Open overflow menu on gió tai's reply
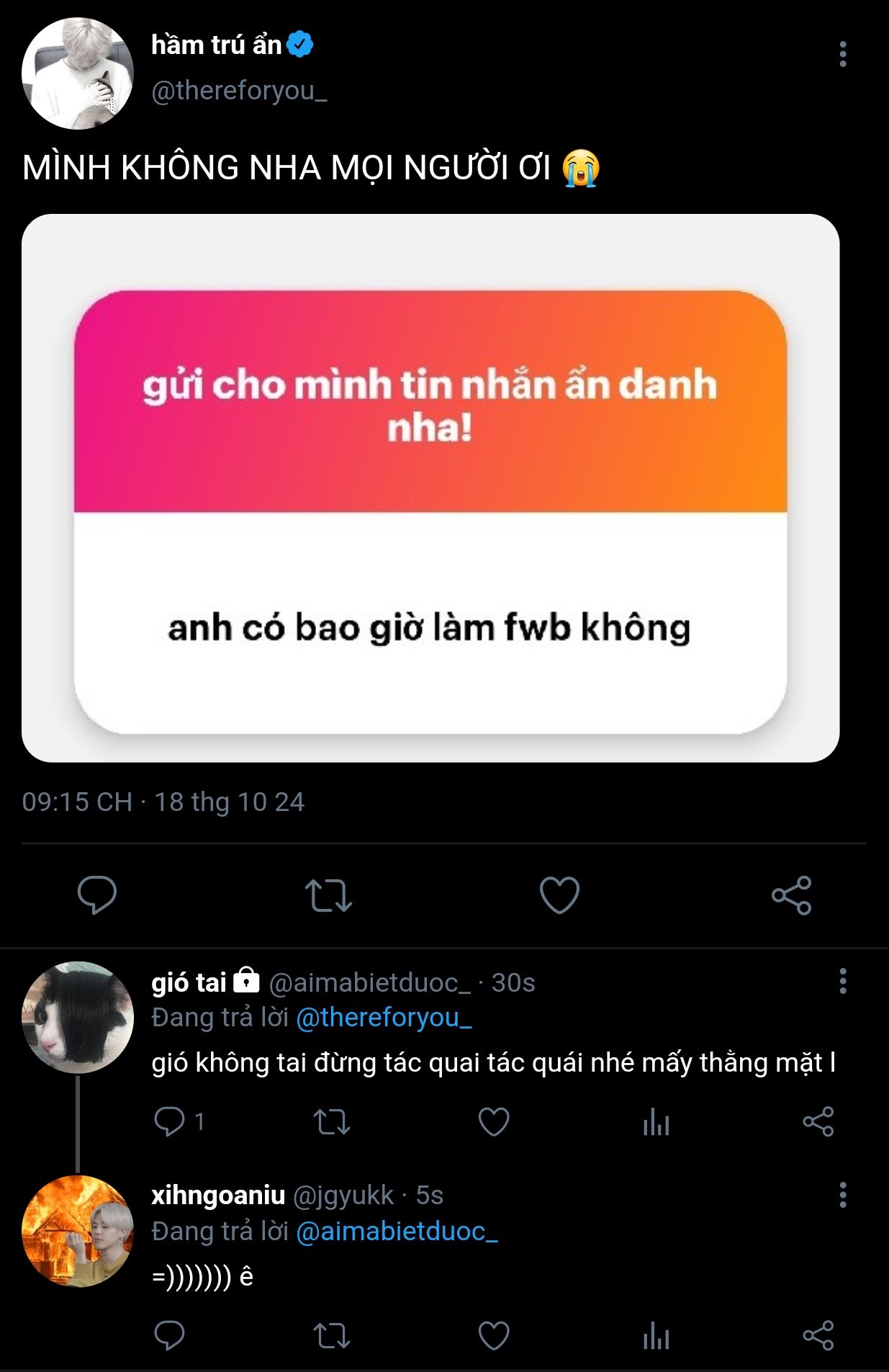889x1372 pixels. pos(842,982)
